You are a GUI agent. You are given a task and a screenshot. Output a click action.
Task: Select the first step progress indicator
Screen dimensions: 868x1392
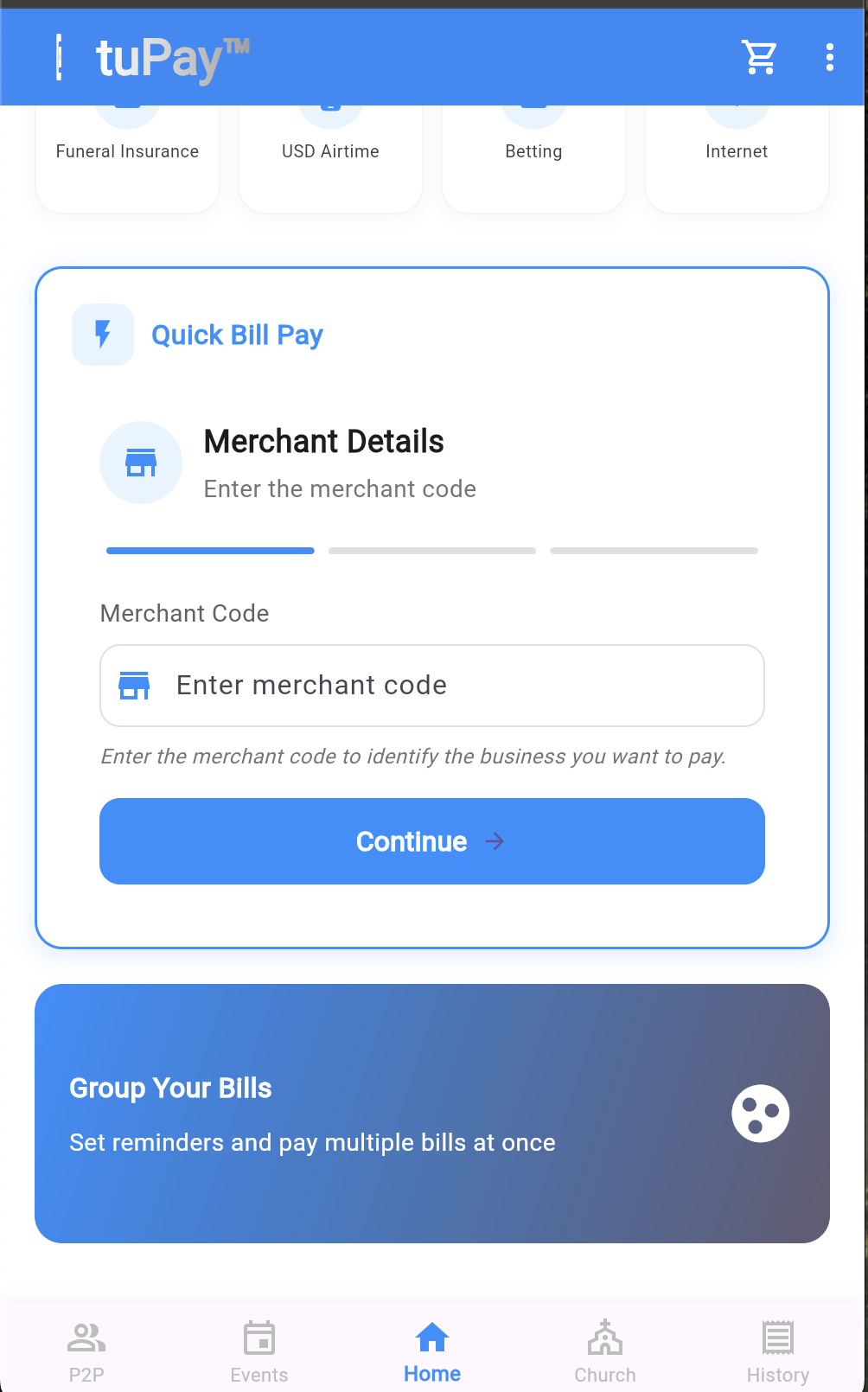coord(209,551)
